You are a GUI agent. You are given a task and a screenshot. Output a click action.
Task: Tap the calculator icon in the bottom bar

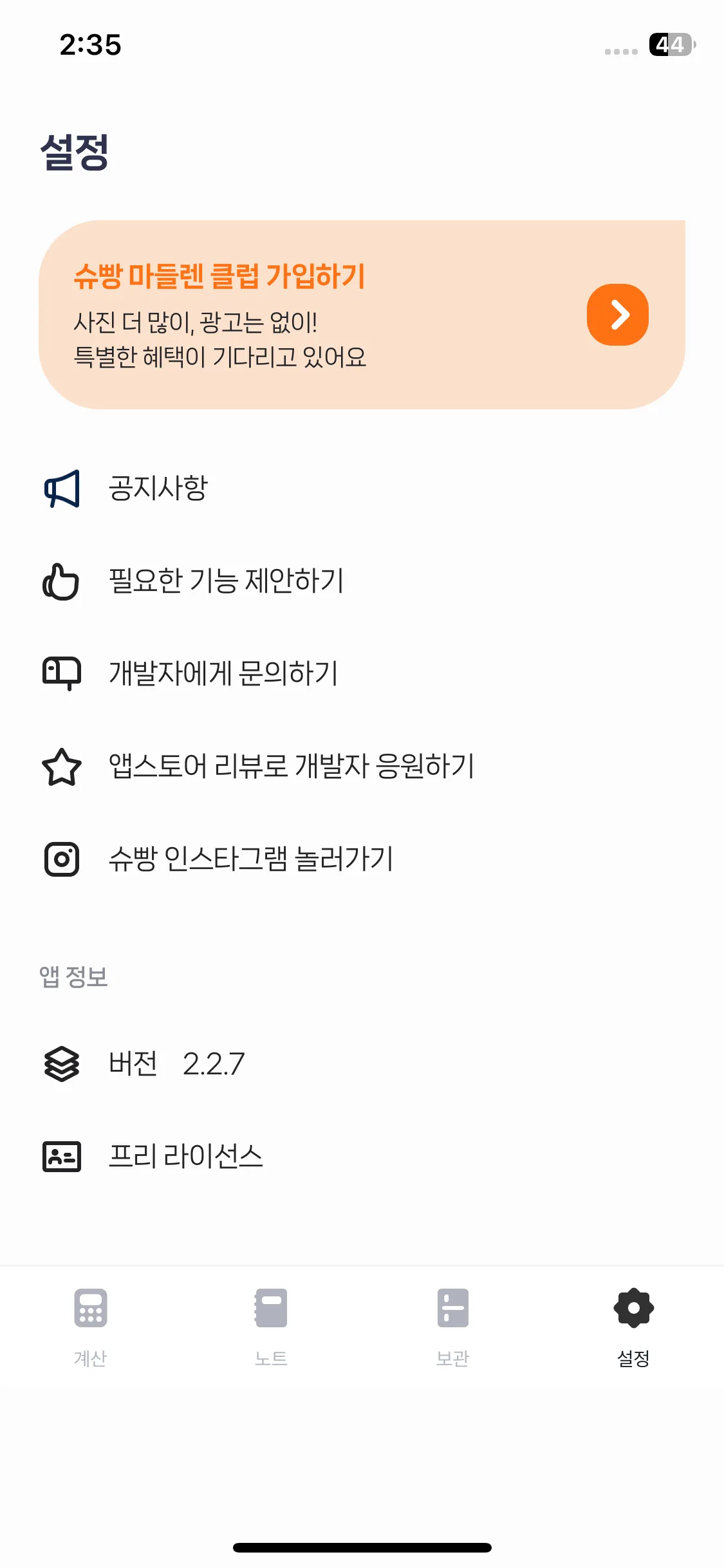(x=90, y=1308)
